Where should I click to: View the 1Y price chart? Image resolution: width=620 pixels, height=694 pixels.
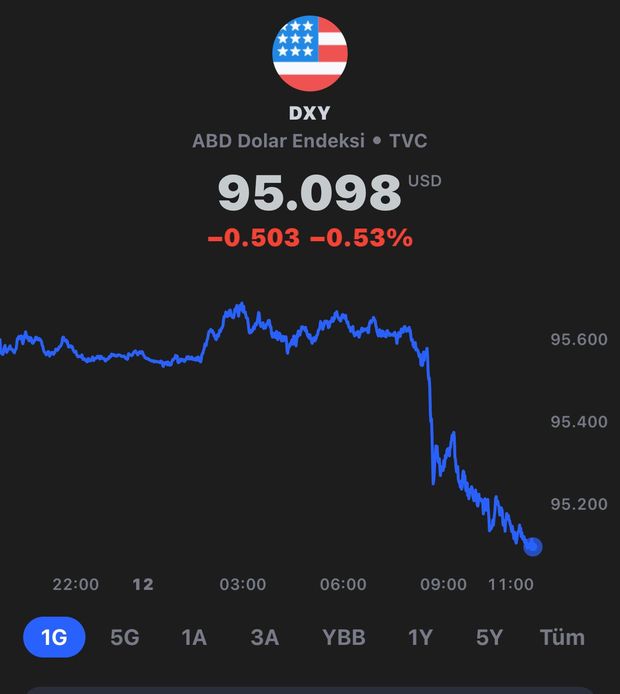pyautogui.click(x=421, y=637)
